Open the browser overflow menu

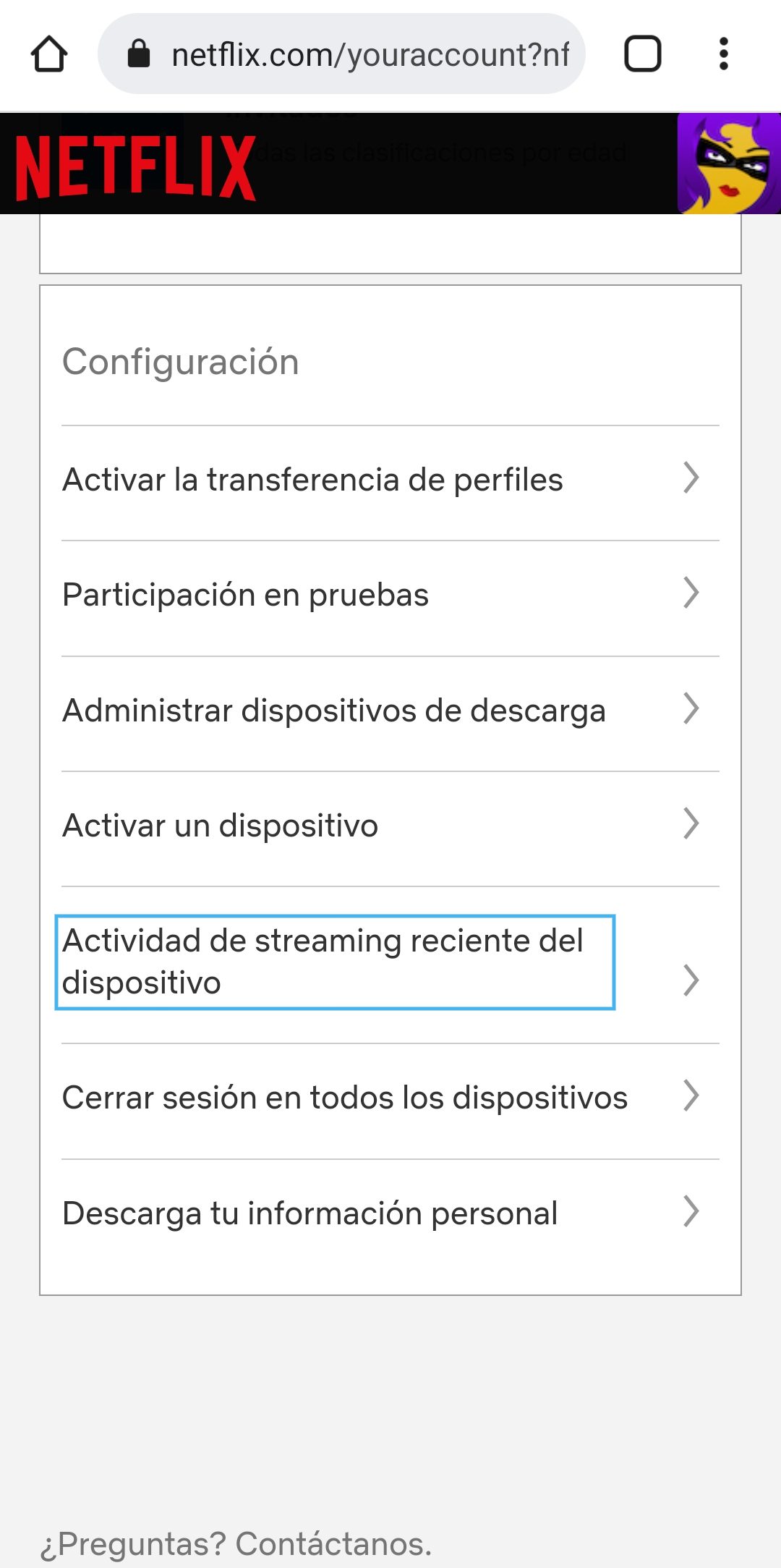pyautogui.click(x=723, y=54)
